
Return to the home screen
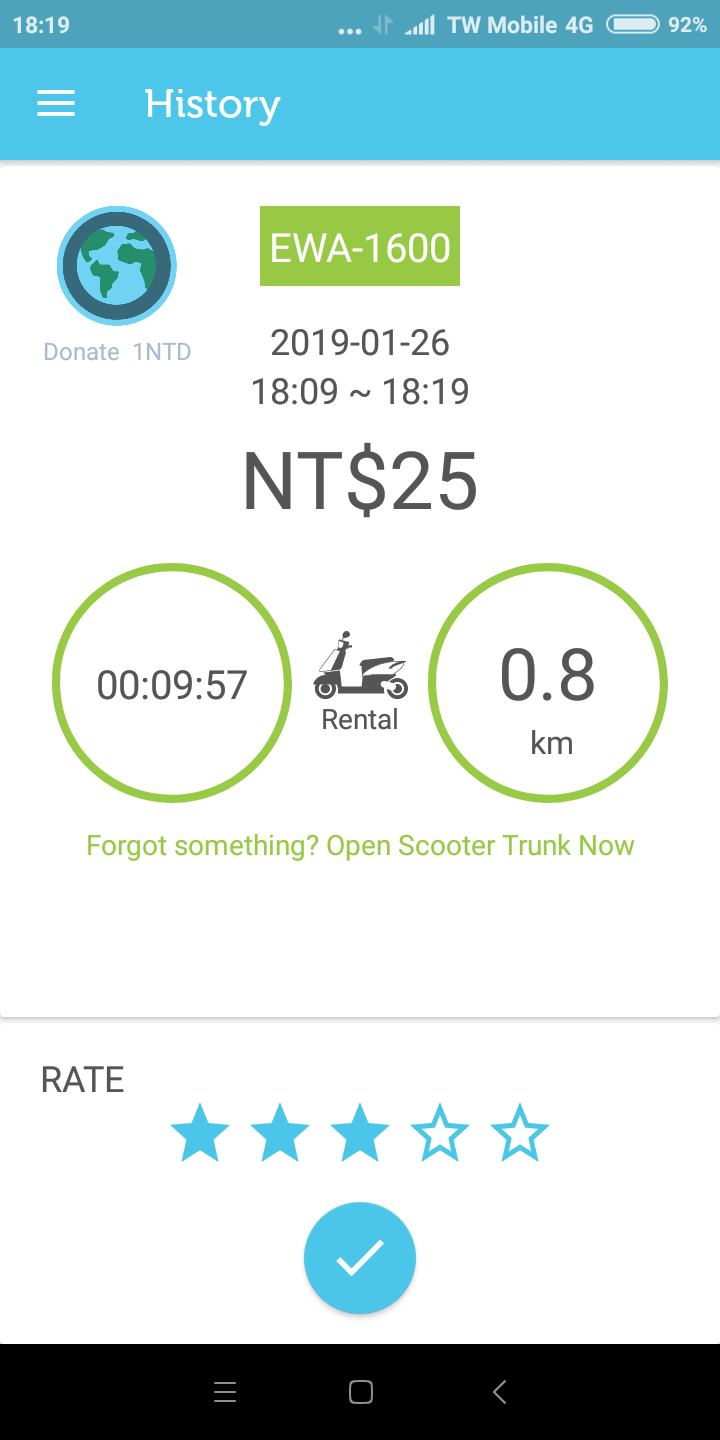click(x=360, y=1392)
